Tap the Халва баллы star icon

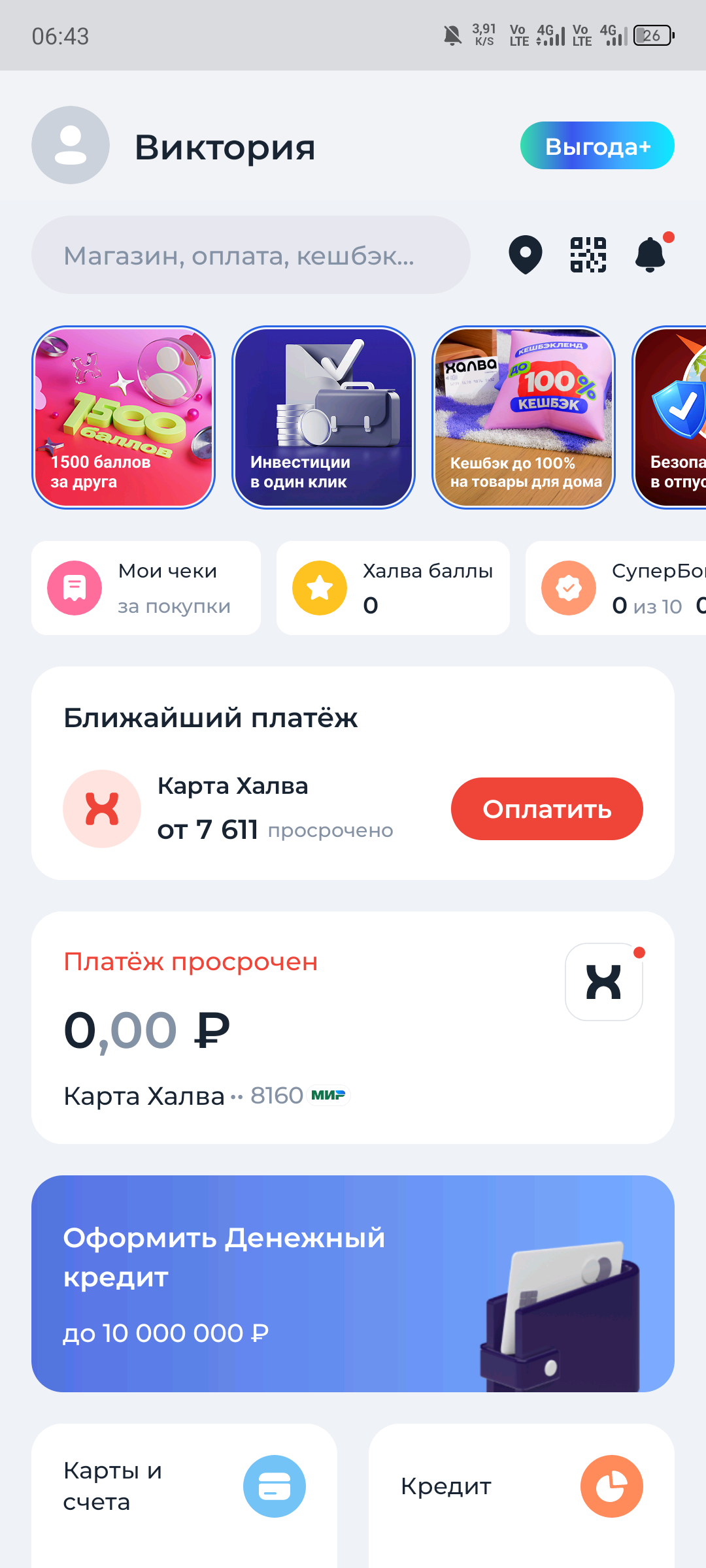[320, 587]
